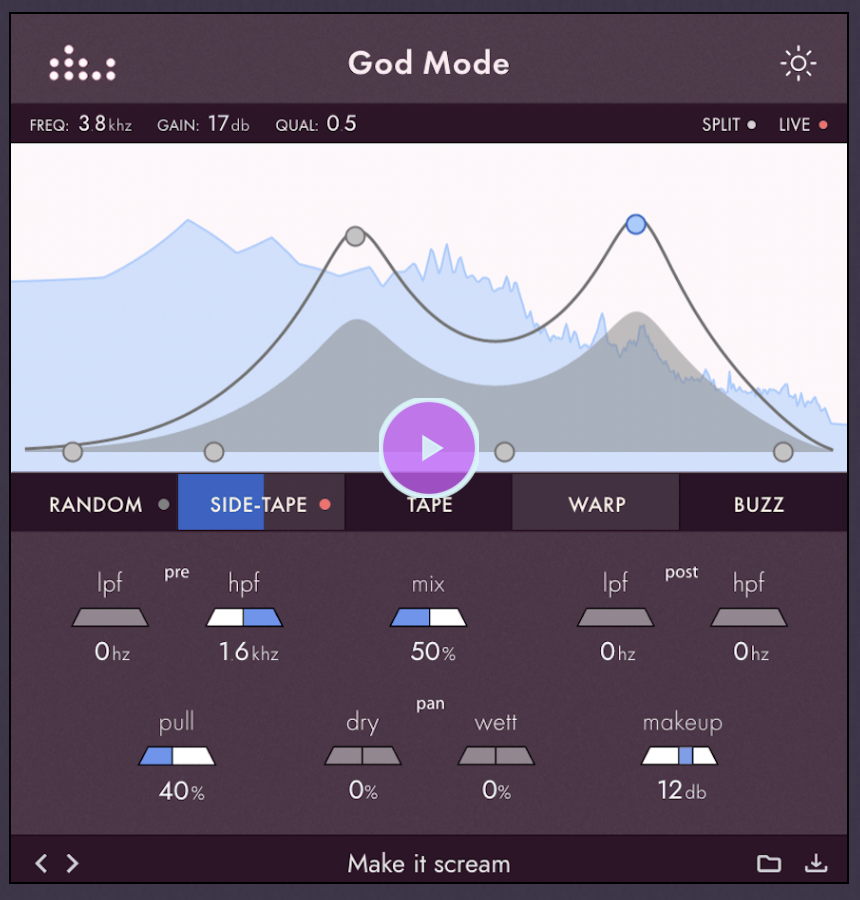Image resolution: width=860 pixels, height=900 pixels.
Task: Toggle the SPLIT option
Action: (729, 125)
